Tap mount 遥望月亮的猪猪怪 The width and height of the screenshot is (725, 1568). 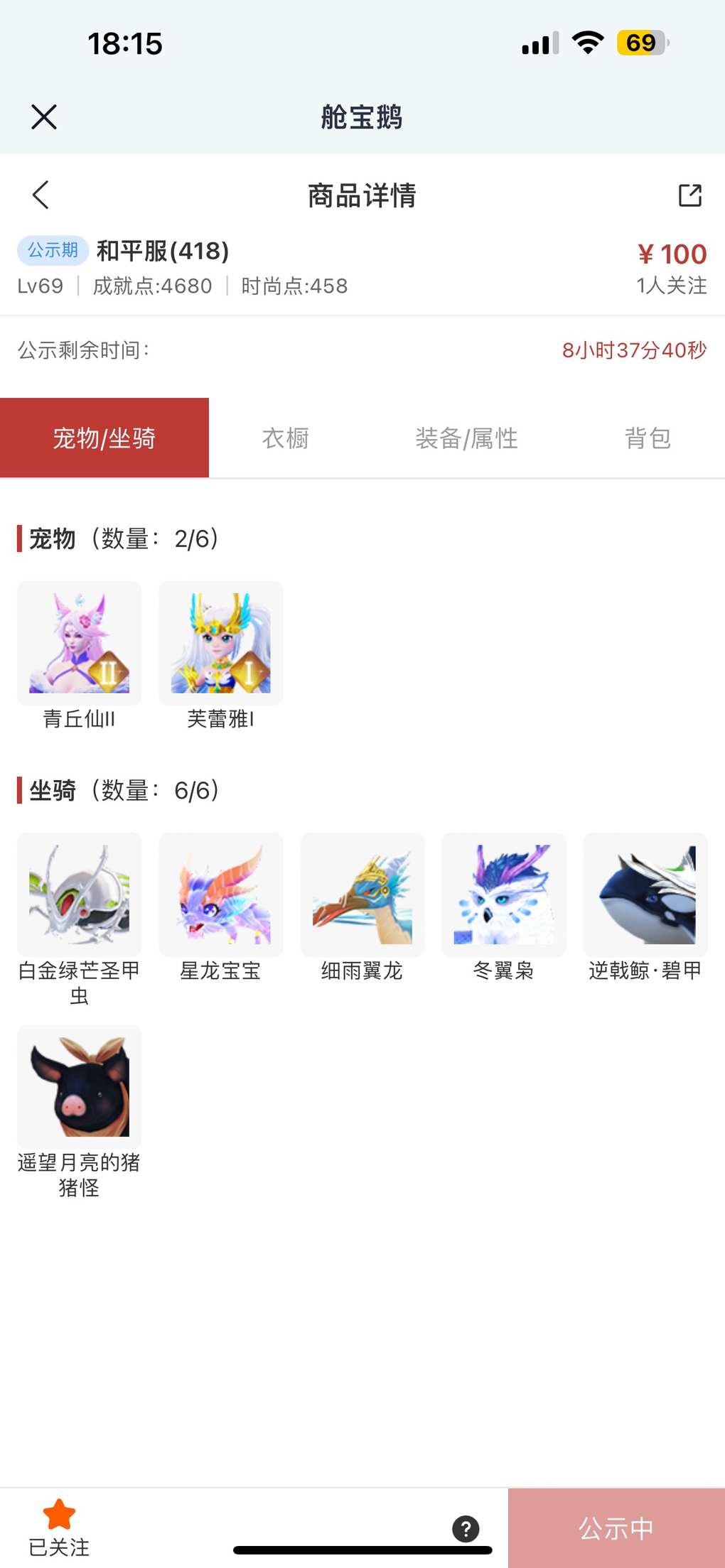tap(79, 1086)
